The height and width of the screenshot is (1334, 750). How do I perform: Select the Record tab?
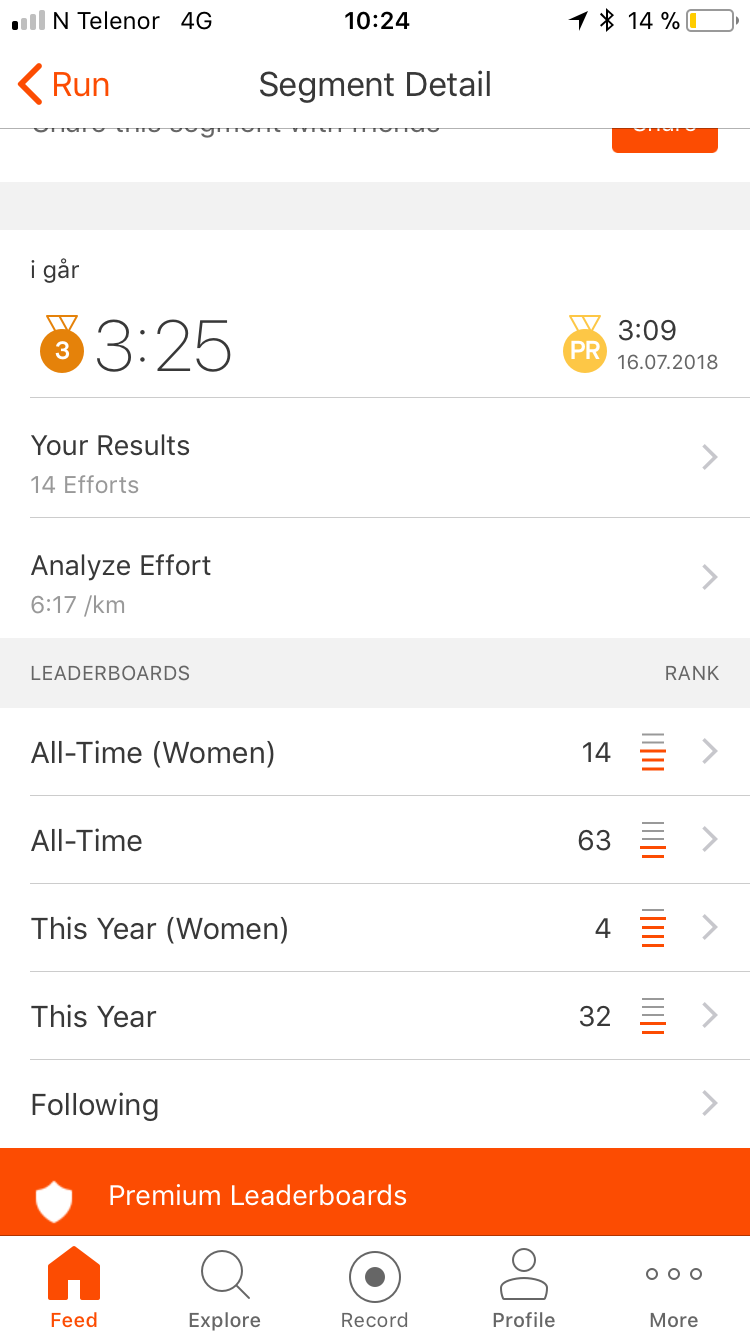[x=374, y=1286]
